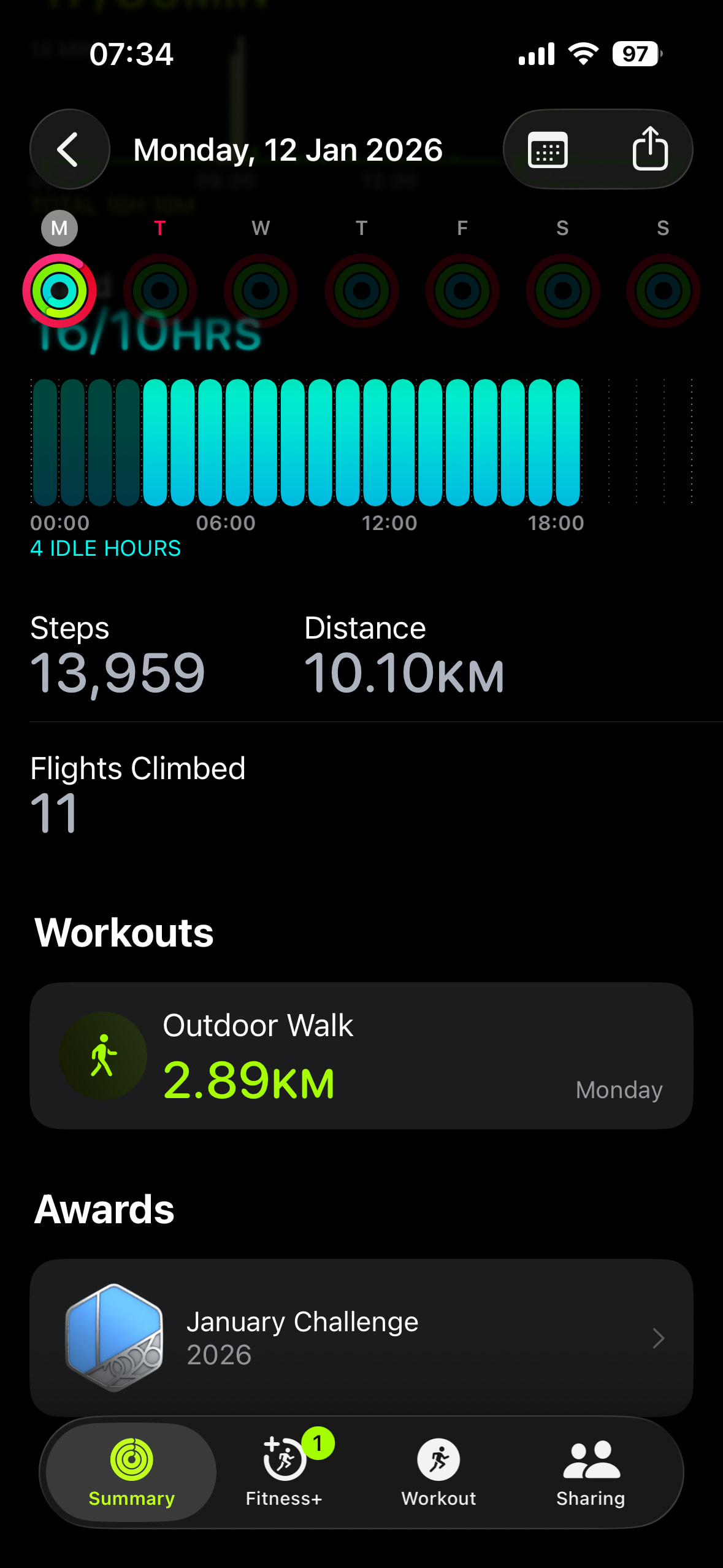This screenshot has height=1568, width=723.
Task: Switch to the Fitness+ tab
Action: [284, 1472]
